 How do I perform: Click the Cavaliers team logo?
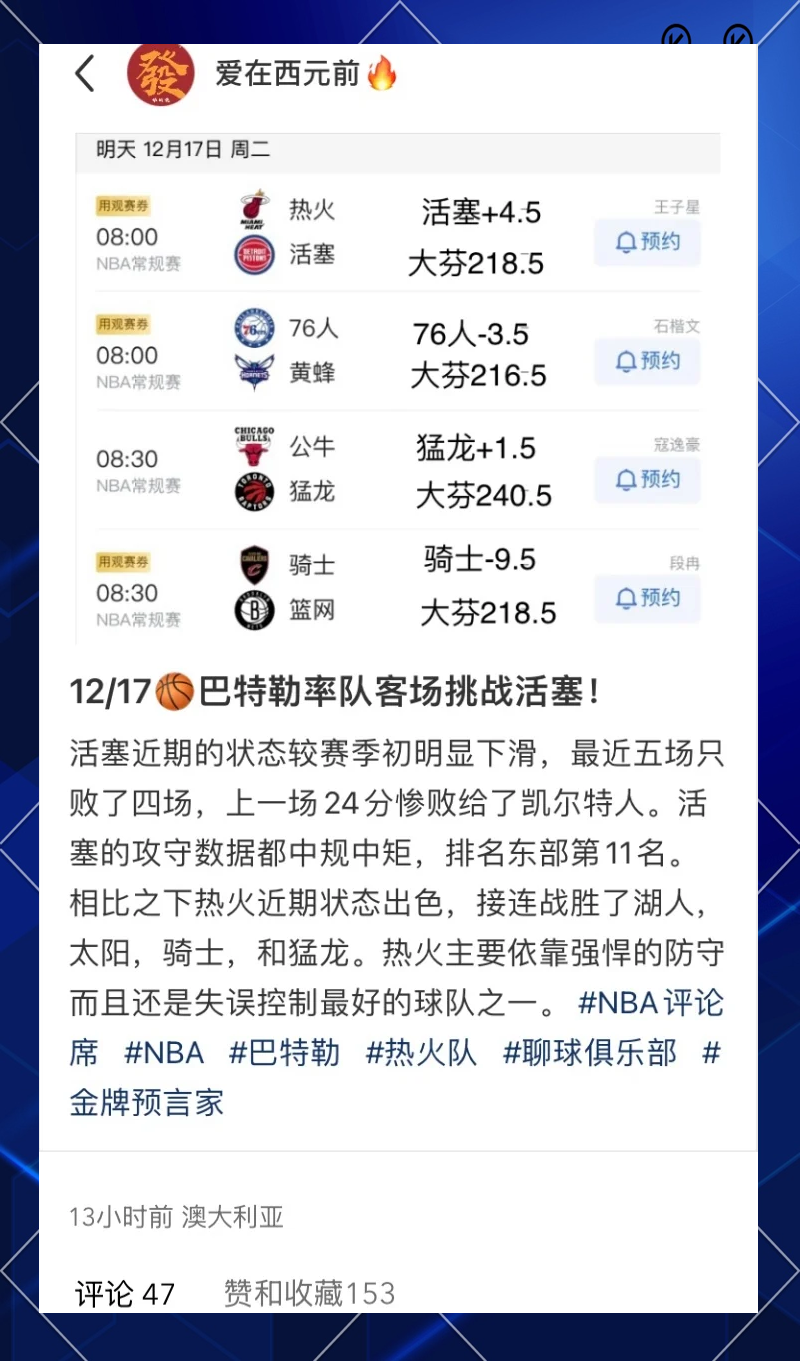[253, 566]
